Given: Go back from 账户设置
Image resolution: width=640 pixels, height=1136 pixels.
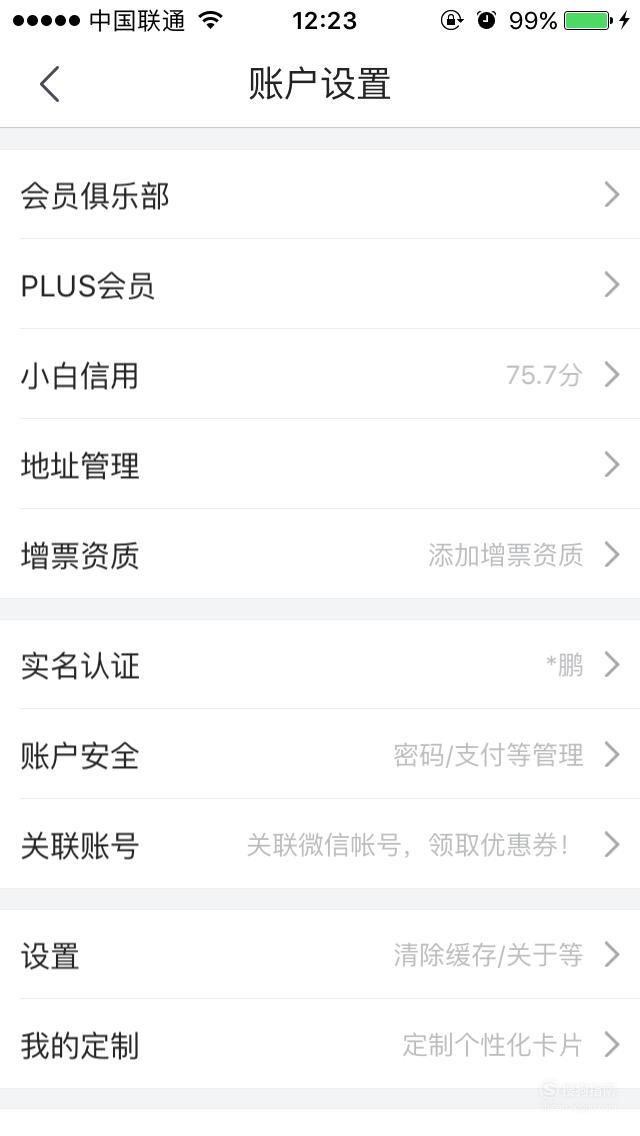Looking at the screenshot, I should coord(49,84).
